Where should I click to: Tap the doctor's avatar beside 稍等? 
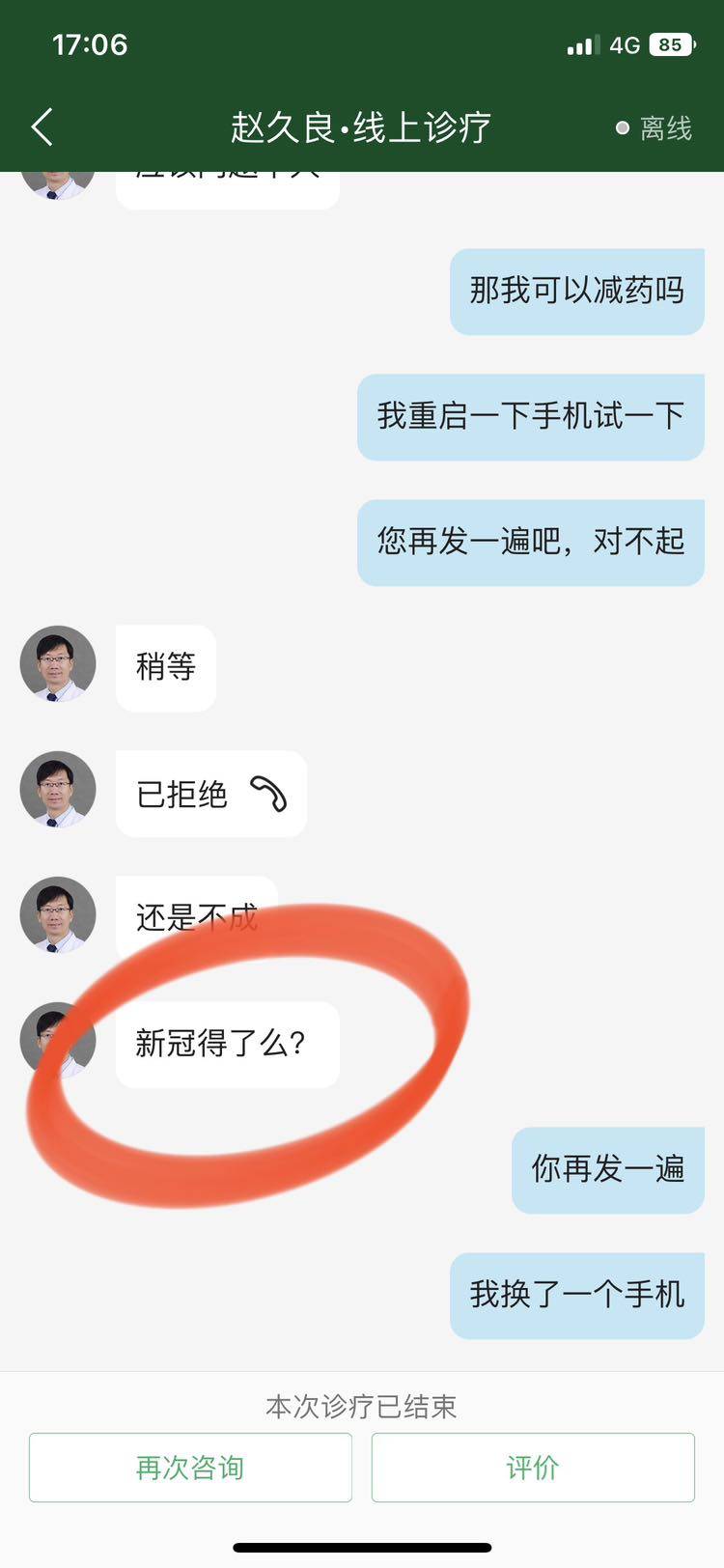(58, 664)
